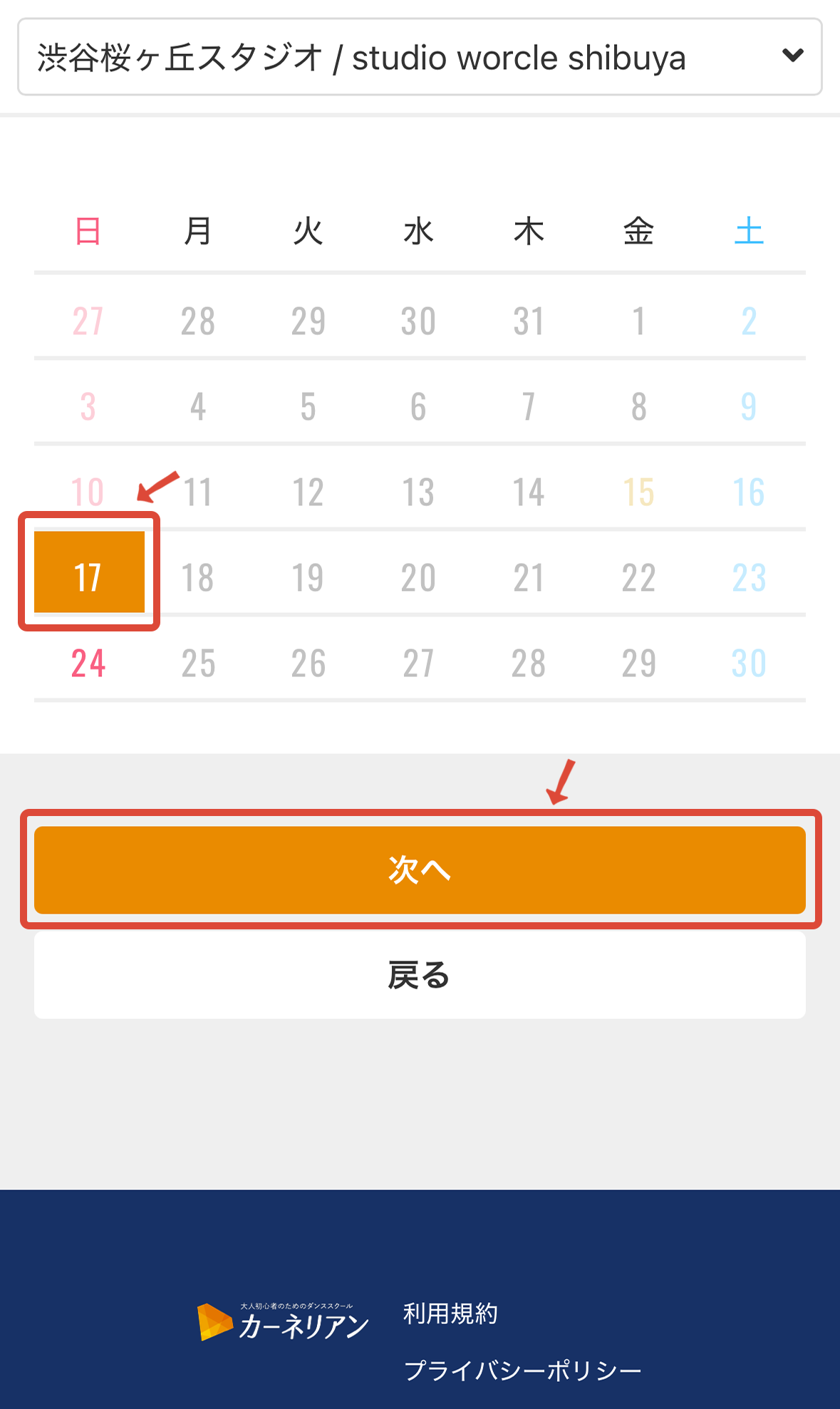Screen dimensions: 840x1409
Task: Open プライバシーポリシー privacy policy link
Action: click(522, 1371)
